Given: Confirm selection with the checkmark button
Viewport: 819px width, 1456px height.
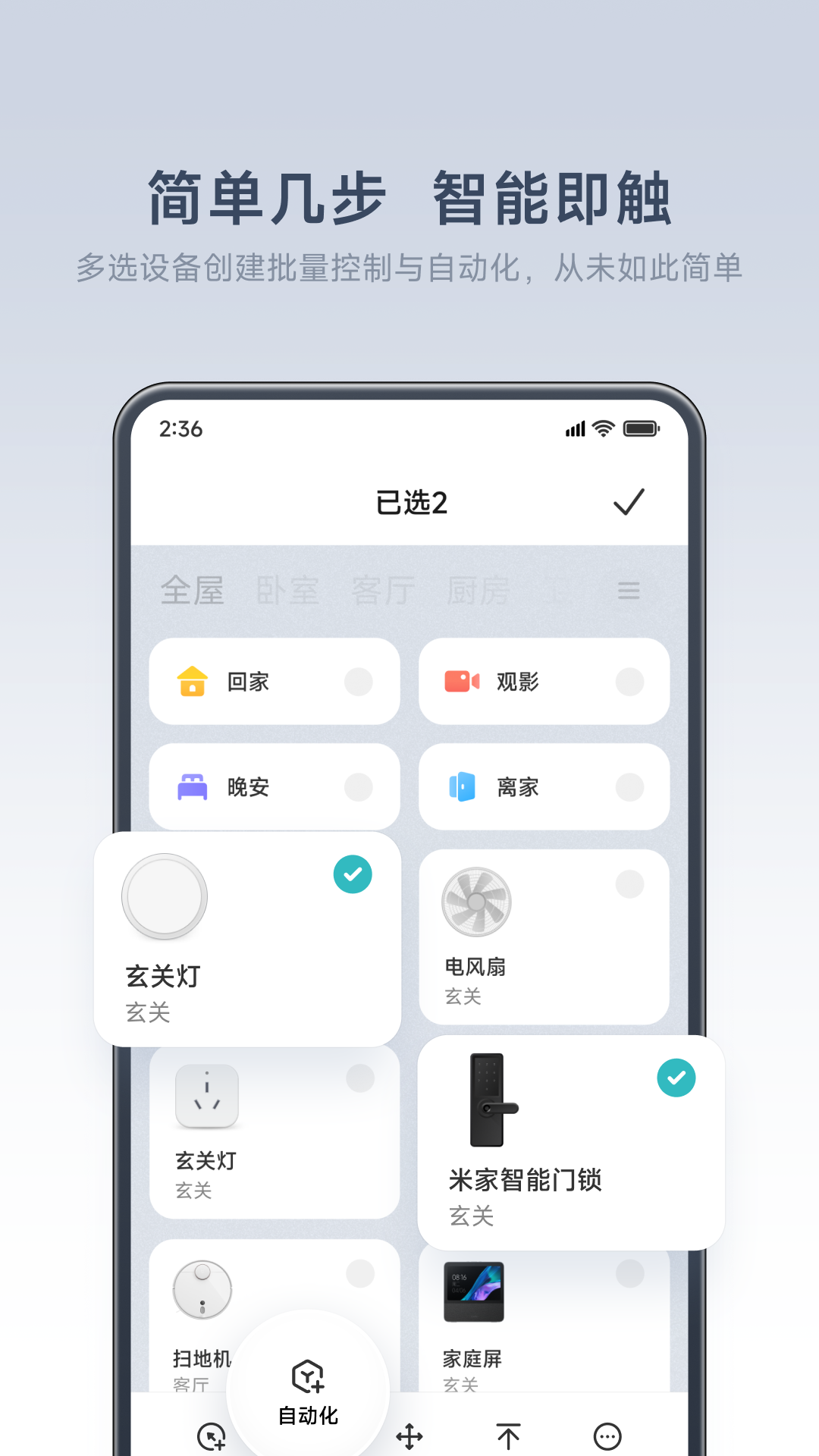Looking at the screenshot, I should [x=627, y=500].
